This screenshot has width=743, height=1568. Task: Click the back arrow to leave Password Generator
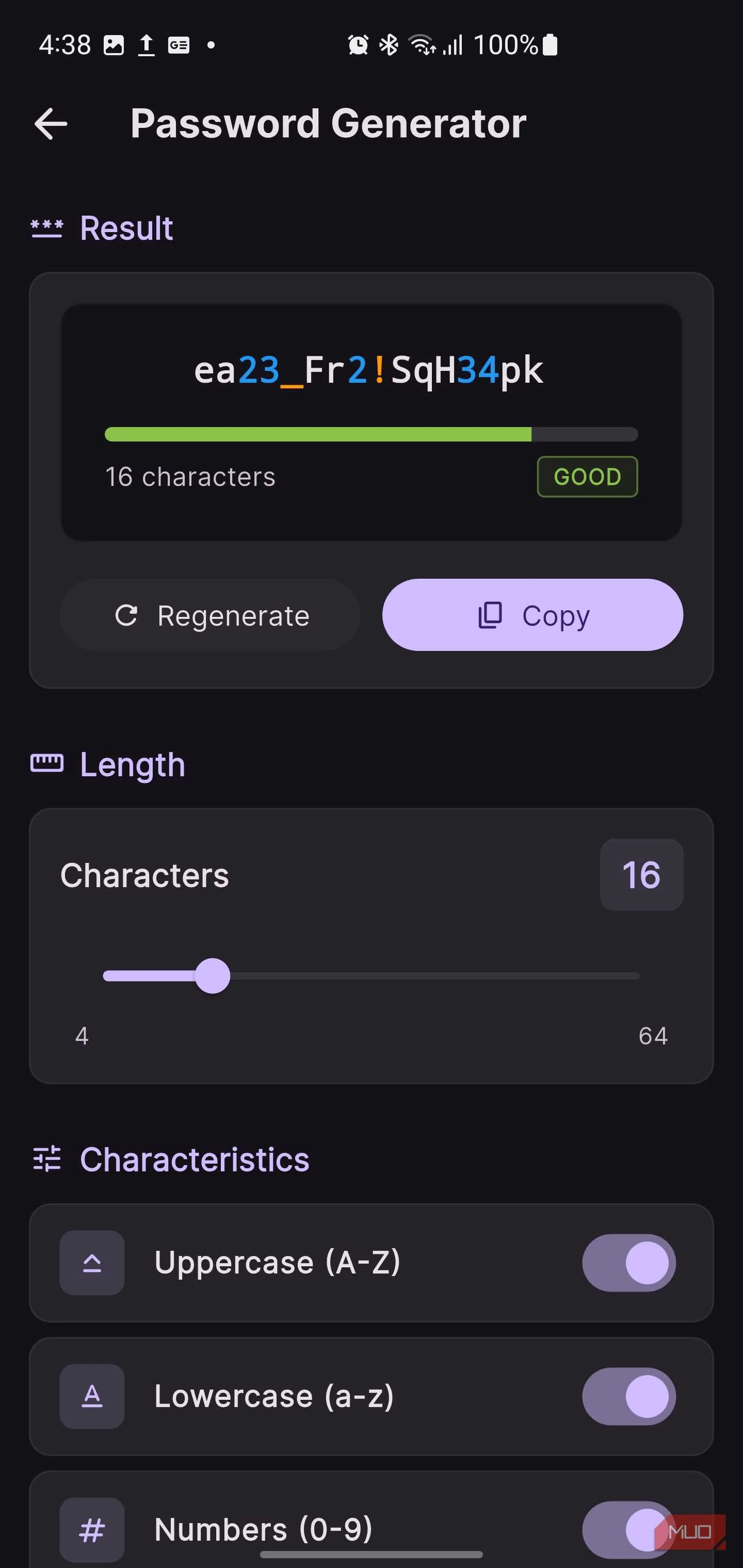click(x=51, y=124)
